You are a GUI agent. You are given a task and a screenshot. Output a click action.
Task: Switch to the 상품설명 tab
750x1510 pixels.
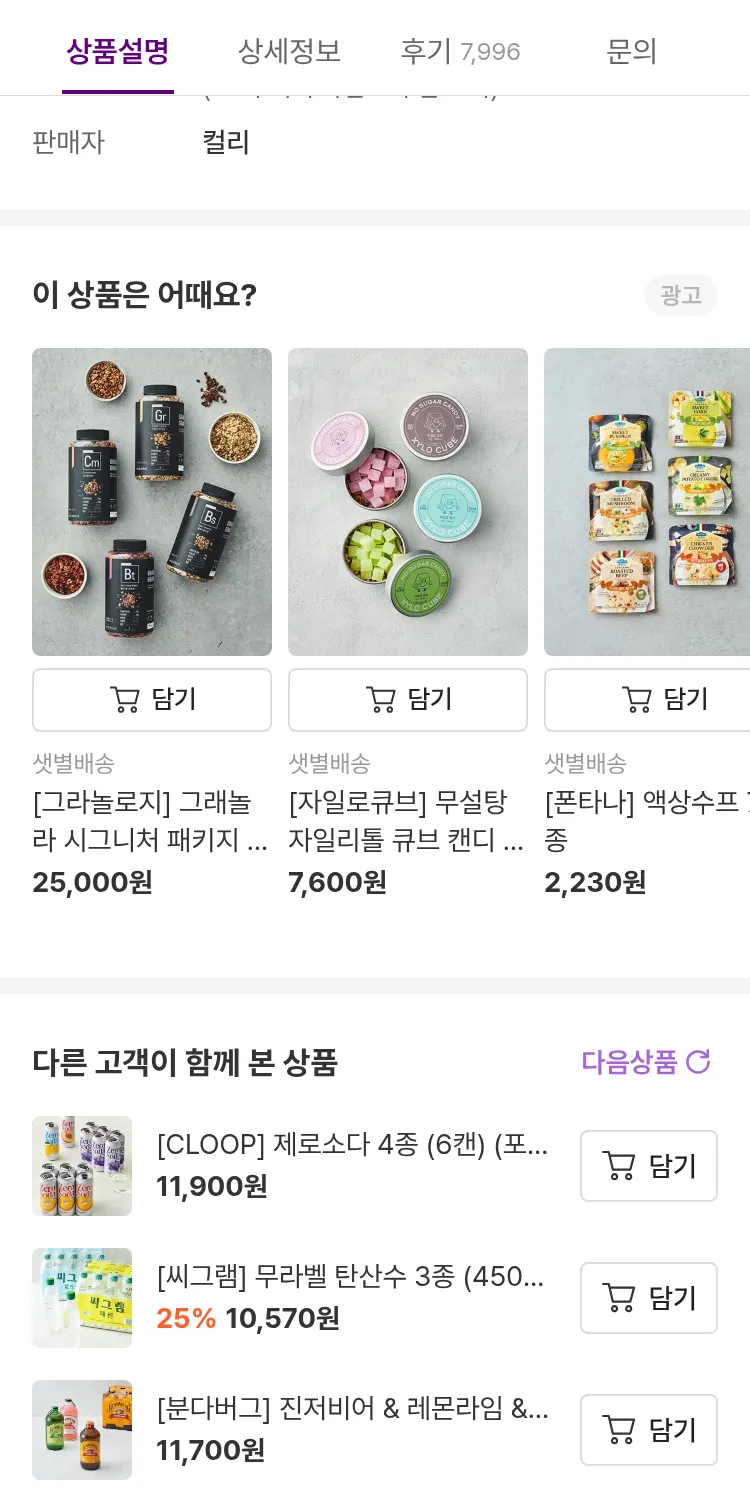[x=118, y=51]
